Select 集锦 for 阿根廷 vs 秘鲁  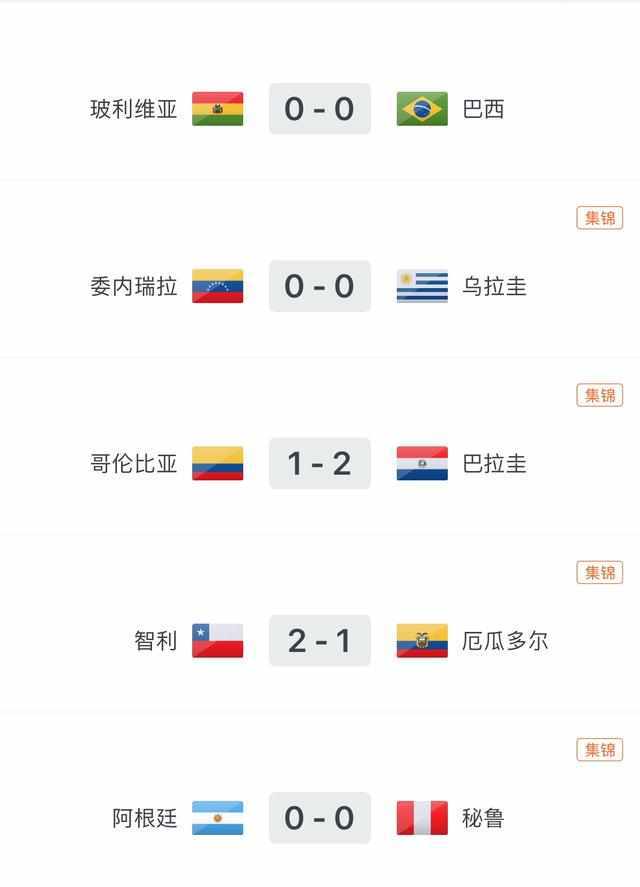(599, 750)
